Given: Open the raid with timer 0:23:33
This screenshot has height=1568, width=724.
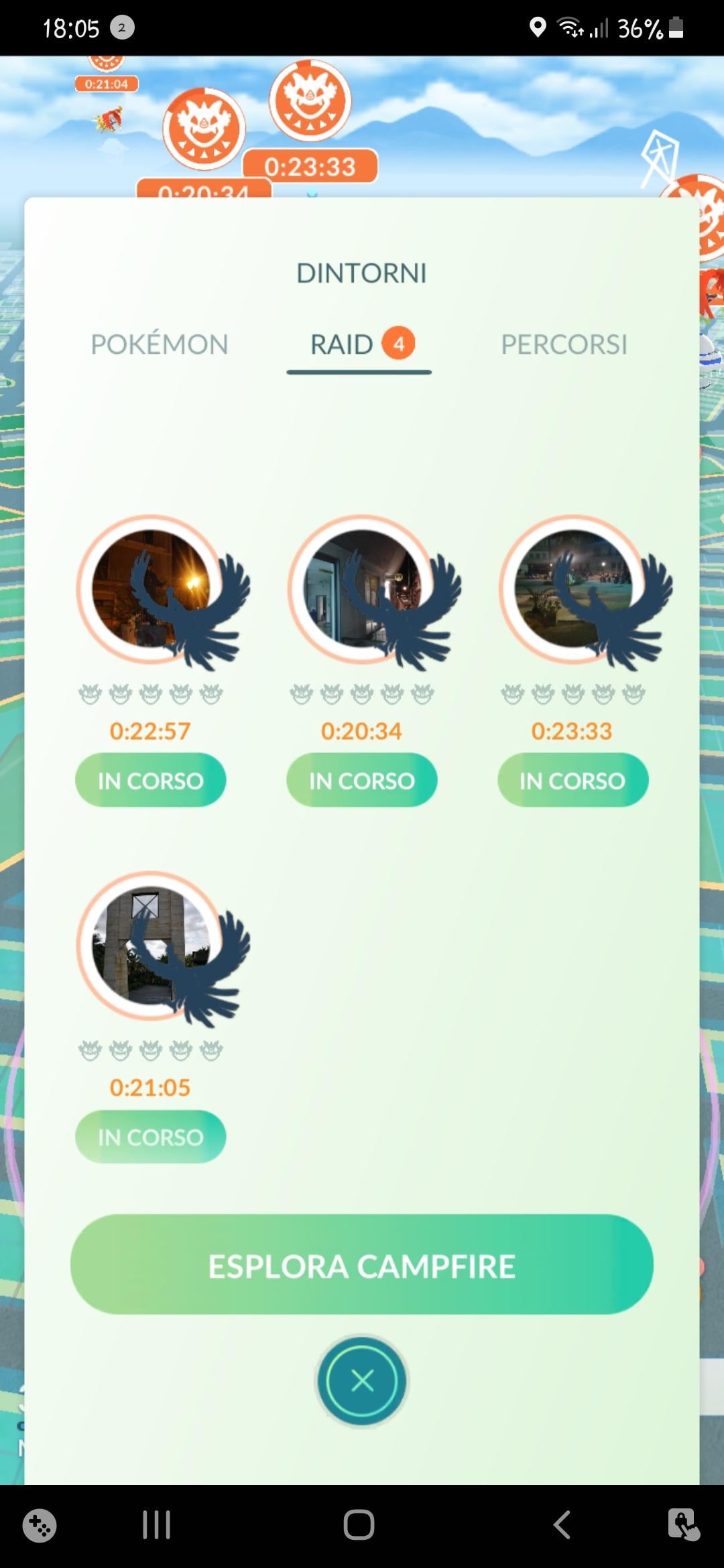Looking at the screenshot, I should 574,590.
